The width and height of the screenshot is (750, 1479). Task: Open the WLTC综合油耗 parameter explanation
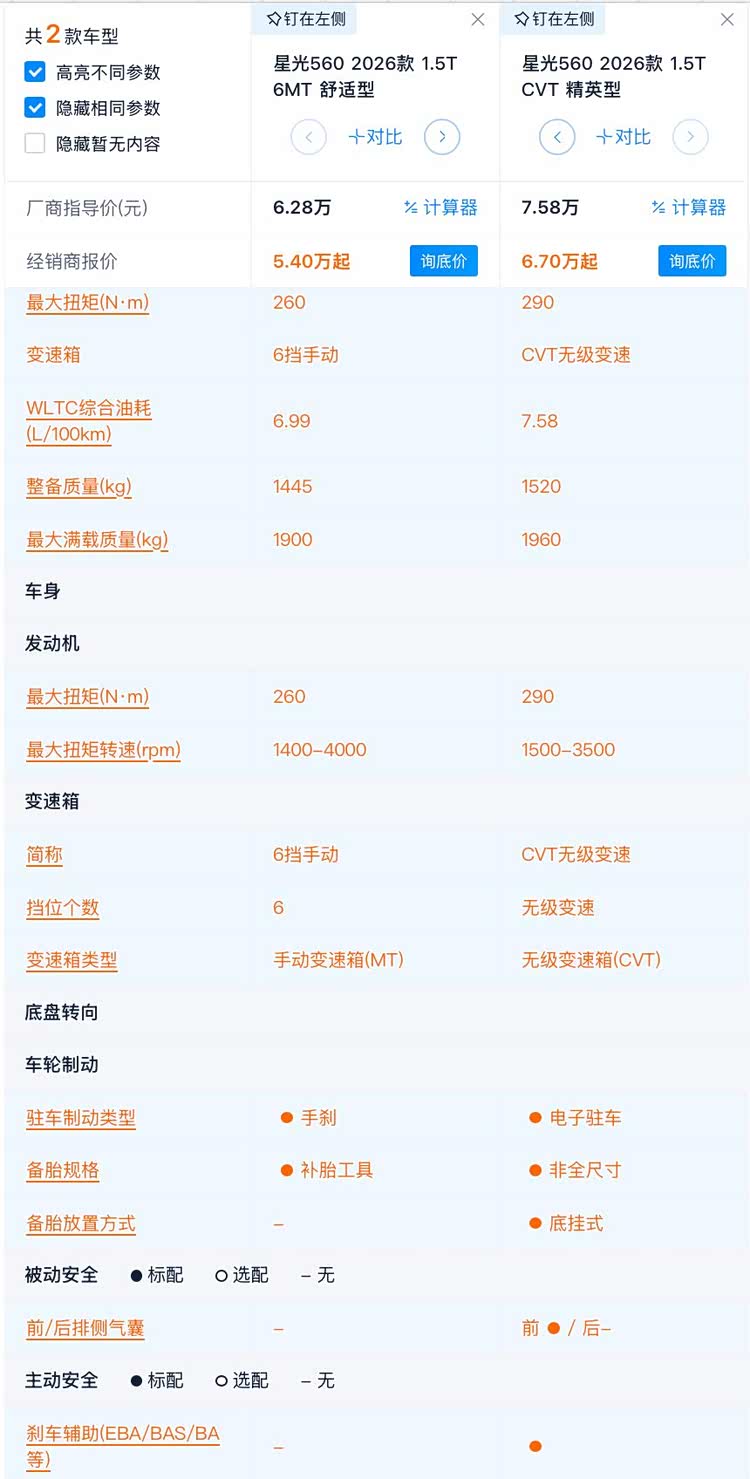pyautogui.click(x=88, y=421)
